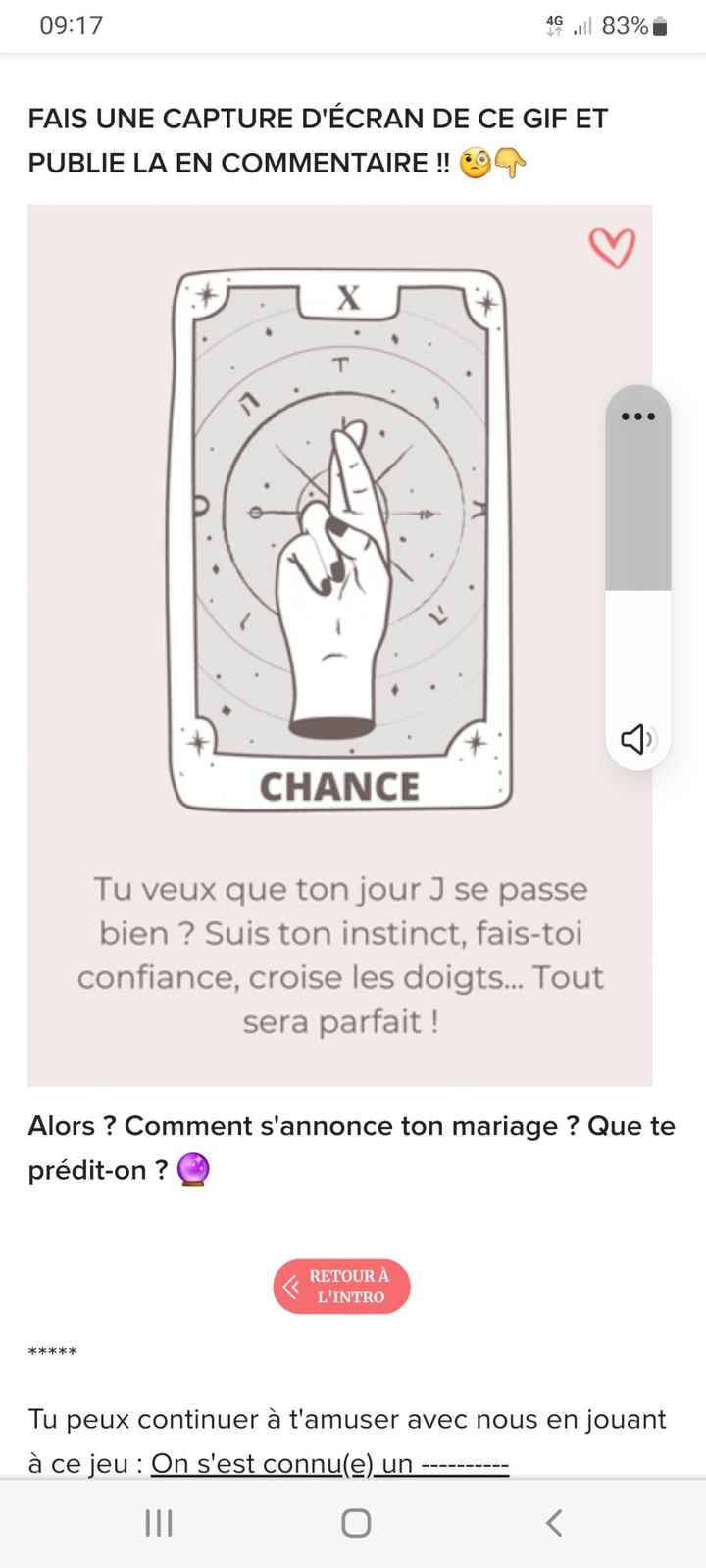Open the recent apps overview

coord(158,1523)
